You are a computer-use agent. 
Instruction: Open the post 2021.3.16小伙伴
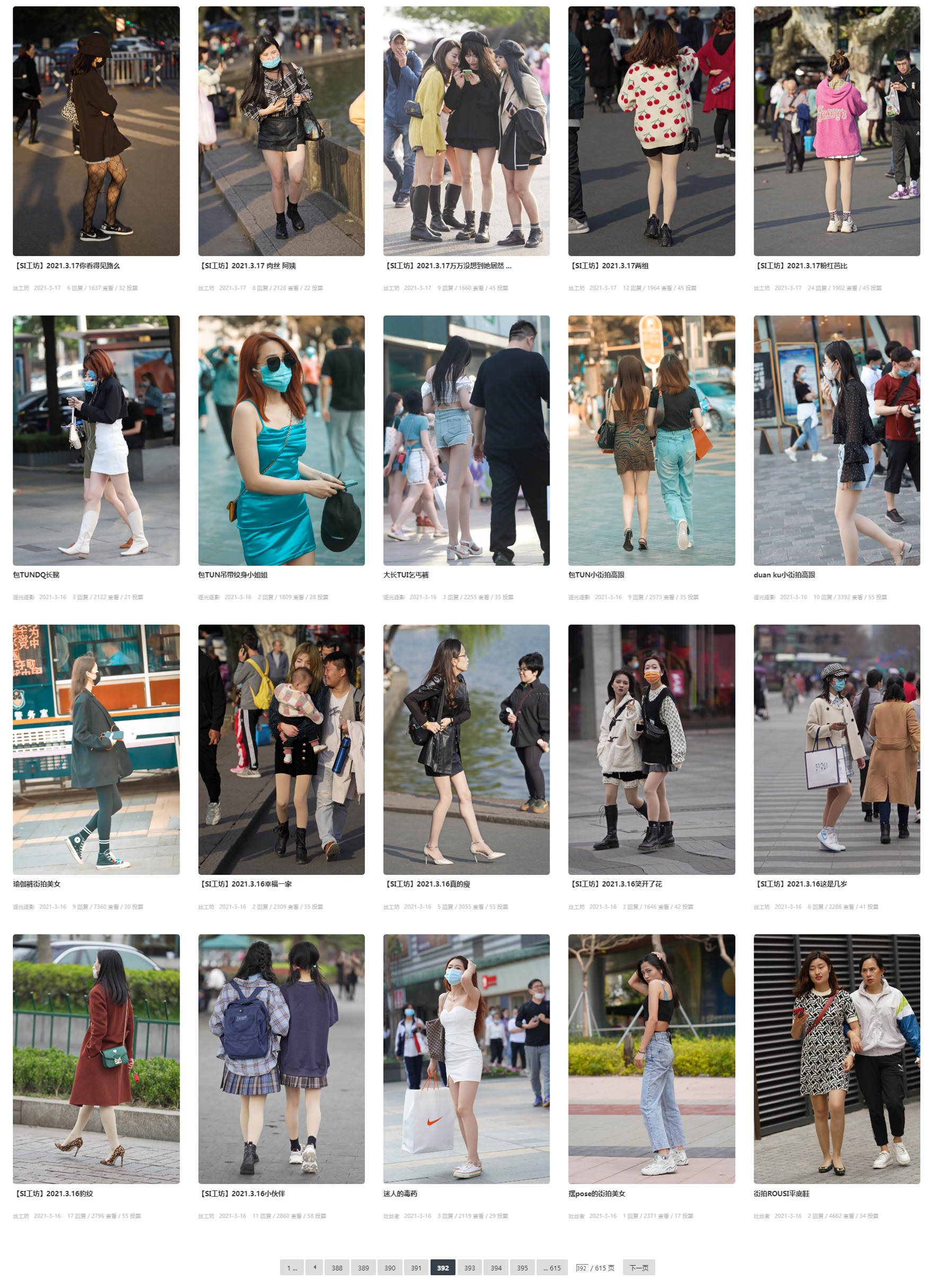click(242, 1193)
